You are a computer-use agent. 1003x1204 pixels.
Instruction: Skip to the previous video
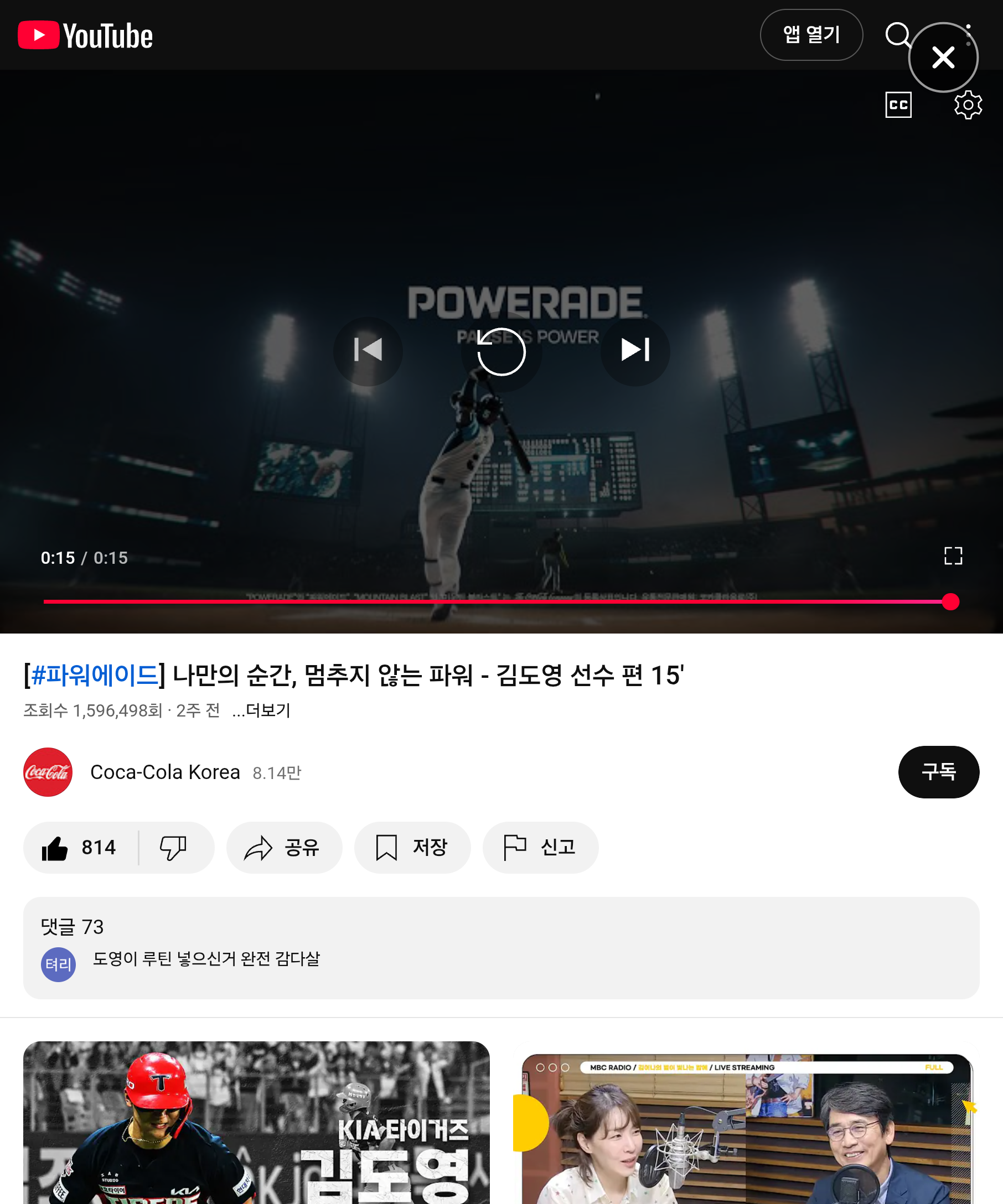368,350
